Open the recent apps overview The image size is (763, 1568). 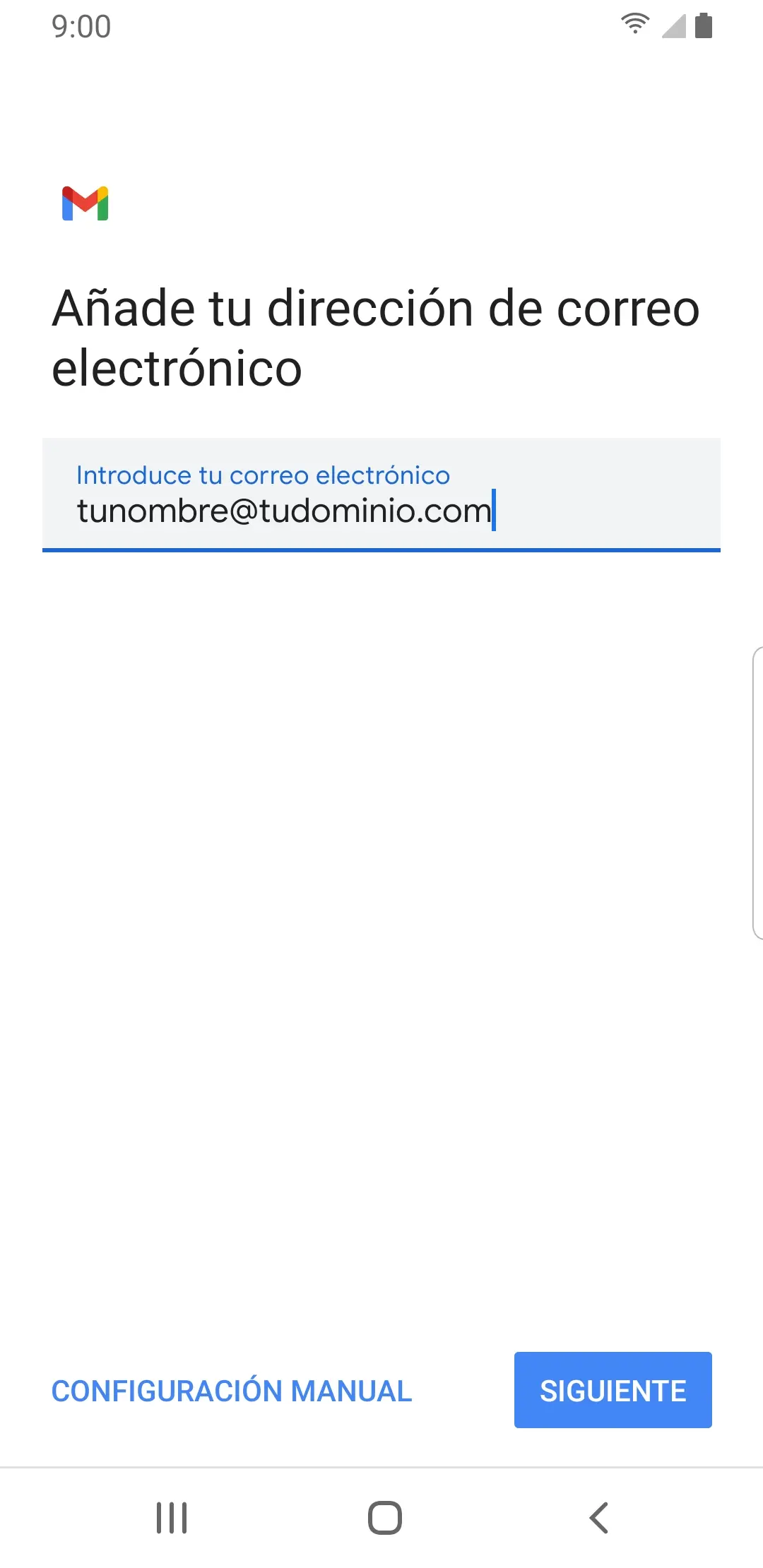(x=172, y=1517)
